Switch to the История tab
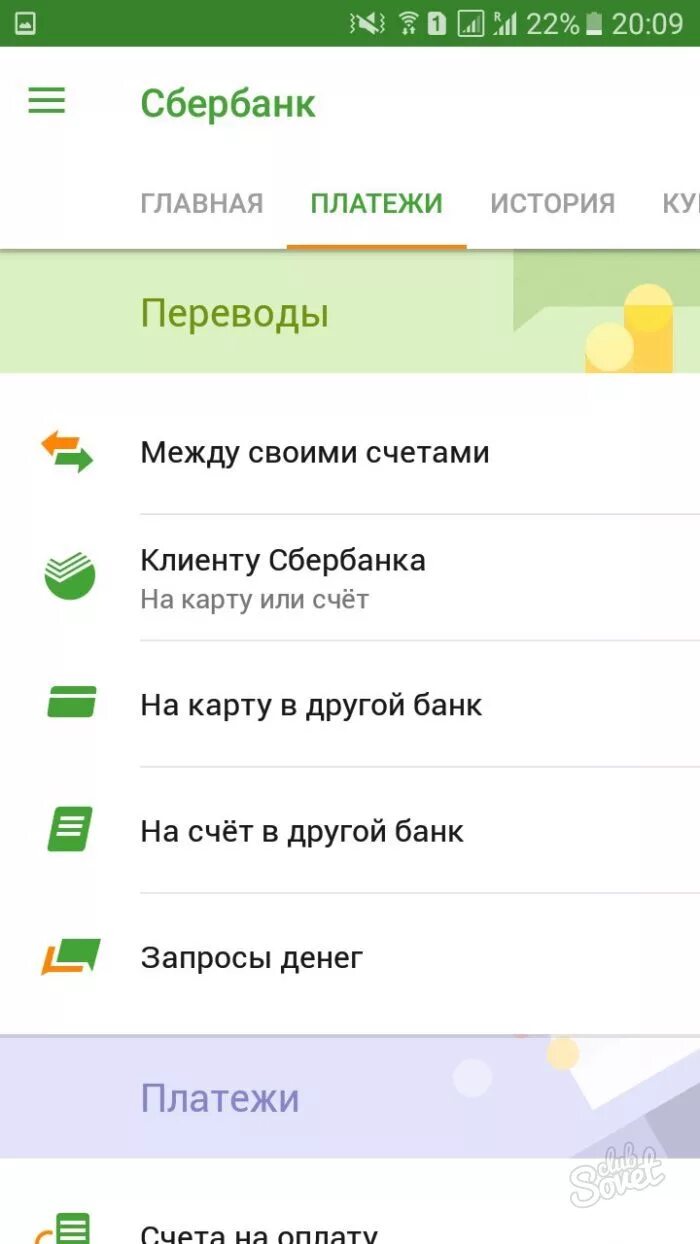This screenshot has width=700, height=1244. [552, 204]
